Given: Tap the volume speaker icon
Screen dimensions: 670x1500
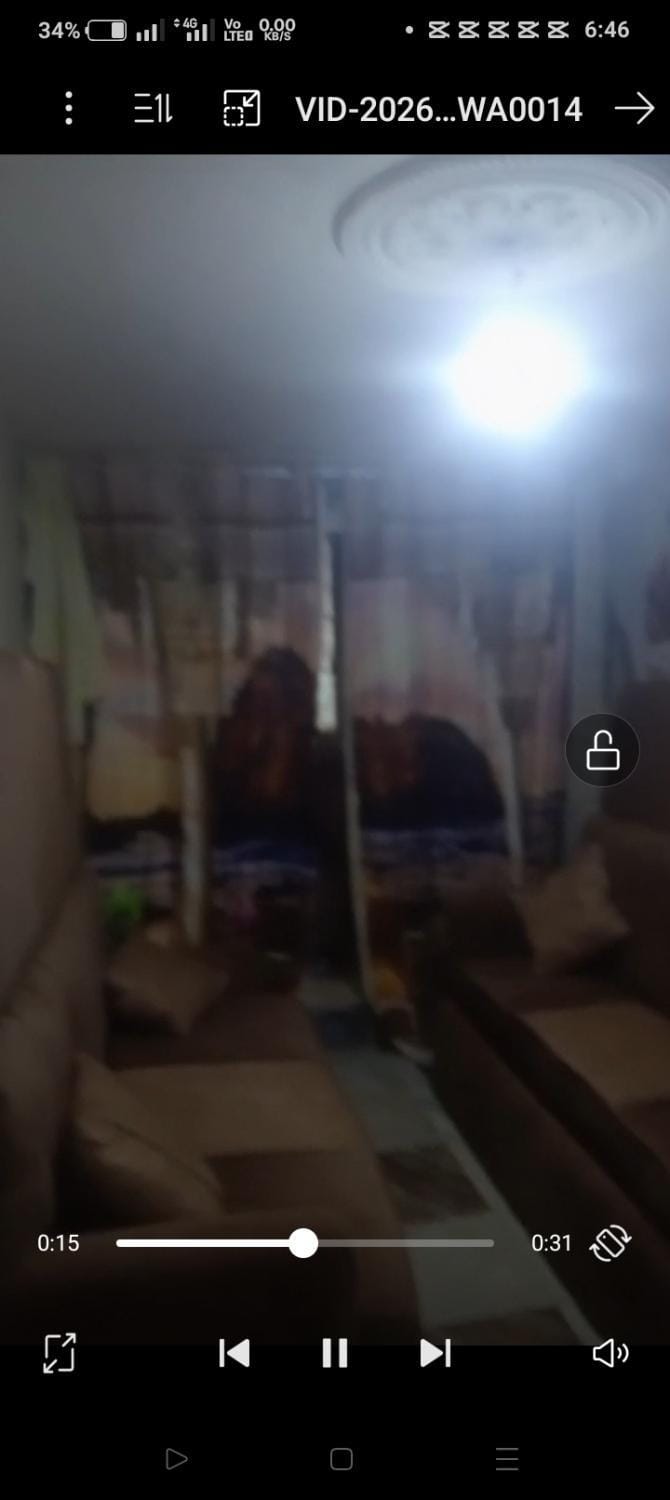Looking at the screenshot, I should 610,1353.
